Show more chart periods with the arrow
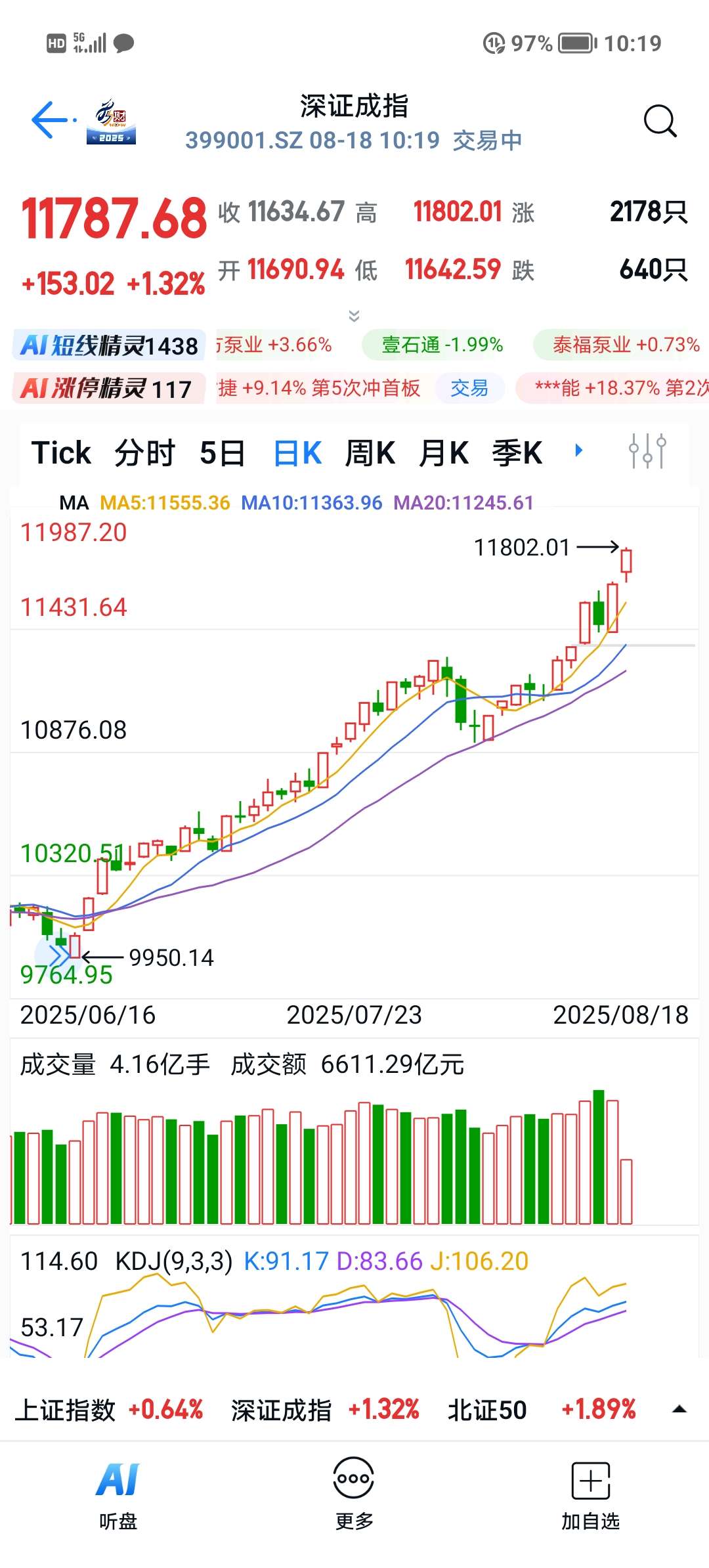Viewport: 709px width, 1568px height. click(x=578, y=450)
